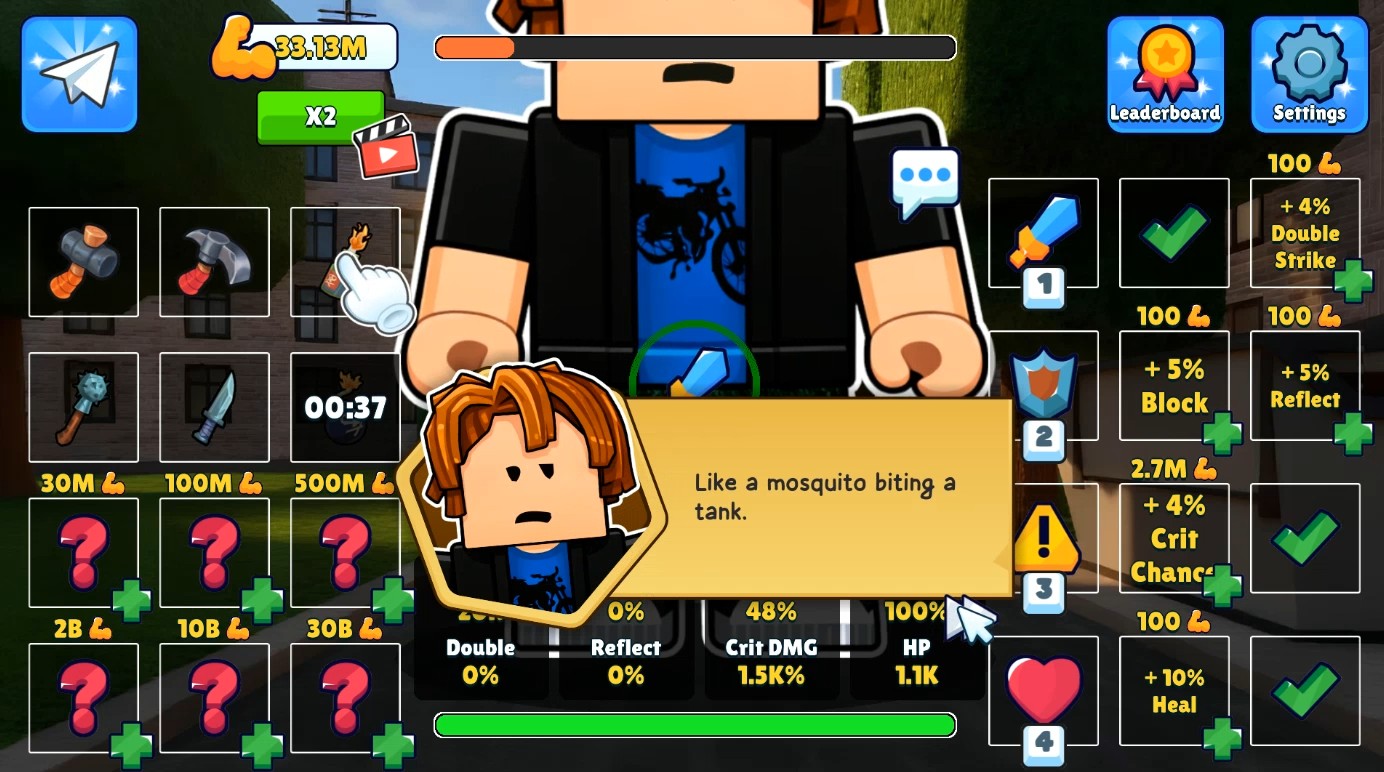Viewport: 1384px width, 772px height.
Task: Select the knife weapon
Action: [x=214, y=406]
